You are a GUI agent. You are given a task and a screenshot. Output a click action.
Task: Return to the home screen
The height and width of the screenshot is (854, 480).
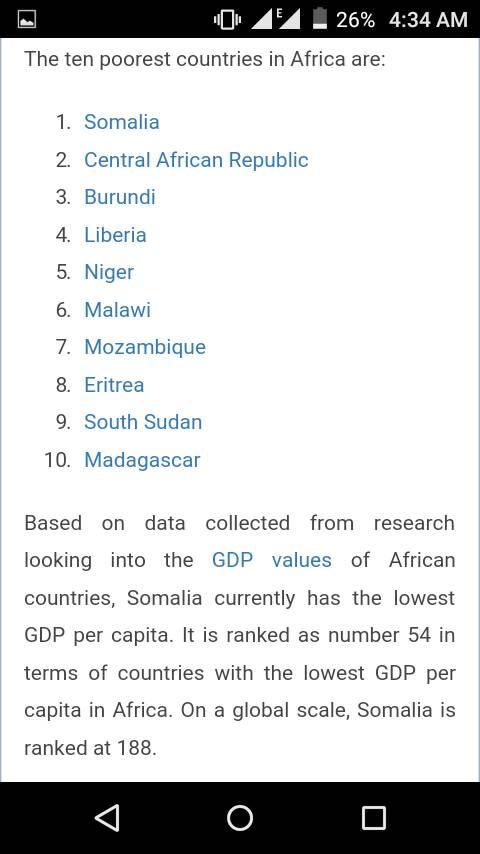(240, 818)
